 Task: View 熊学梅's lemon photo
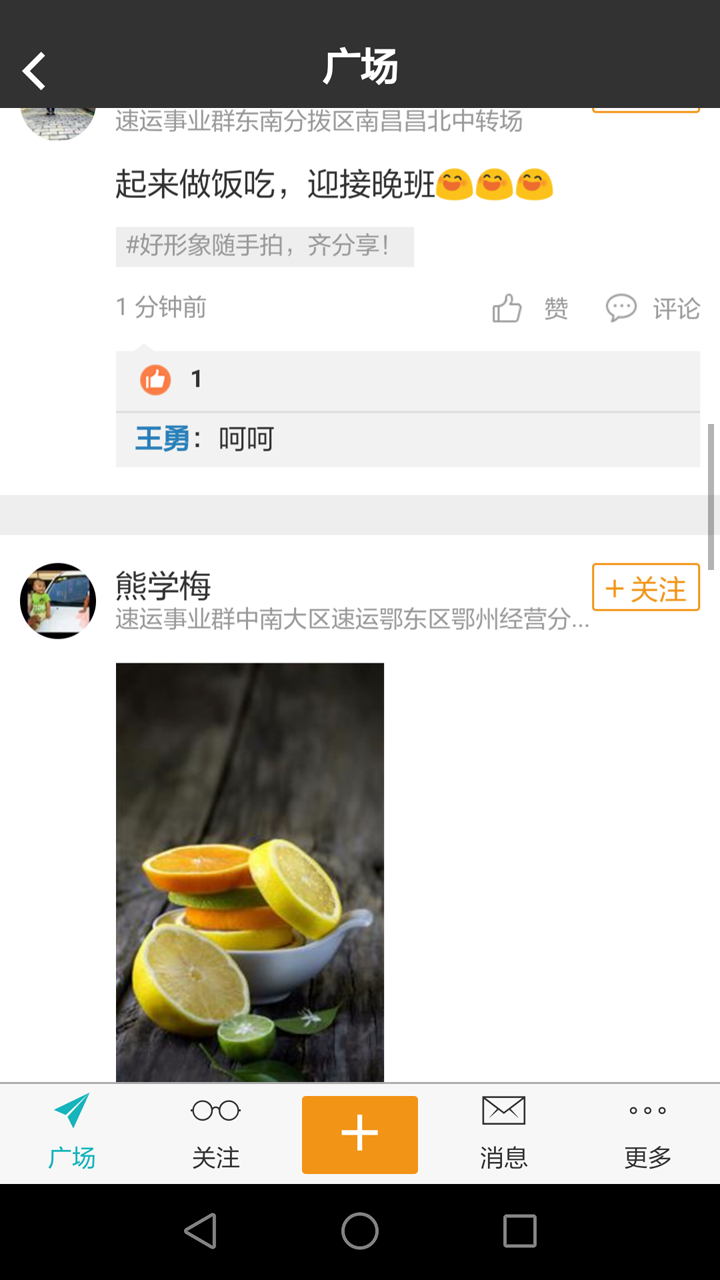pyautogui.click(x=250, y=872)
